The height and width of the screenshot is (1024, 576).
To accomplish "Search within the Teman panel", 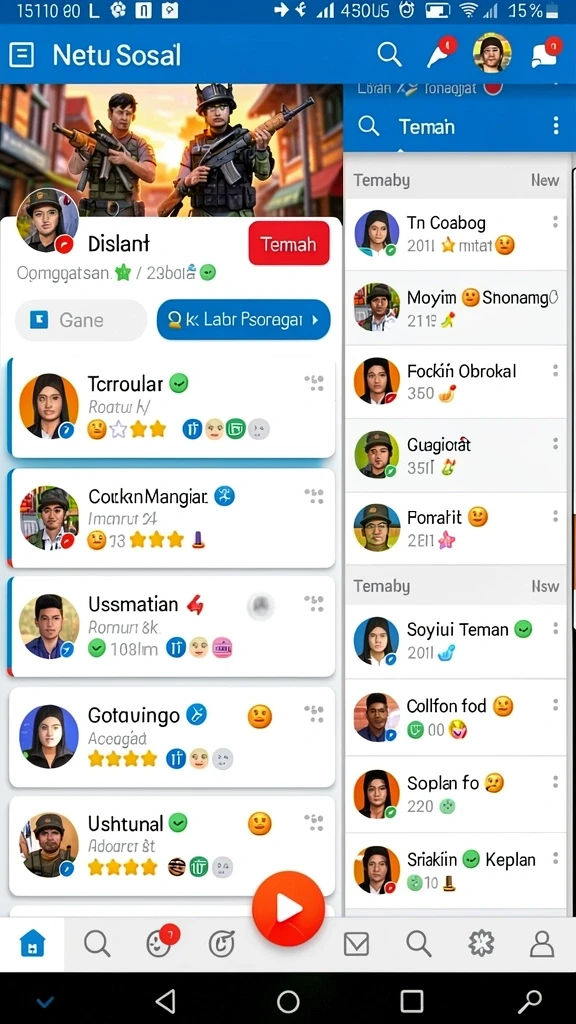I will (369, 126).
